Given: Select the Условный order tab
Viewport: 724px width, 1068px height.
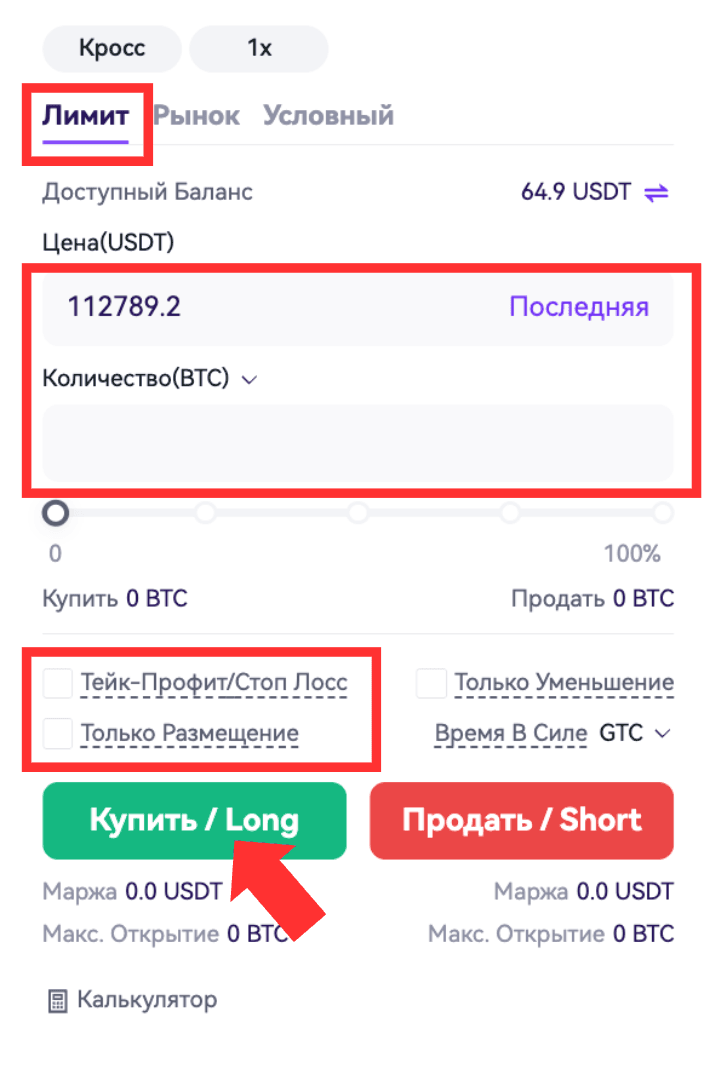Looking at the screenshot, I should [328, 116].
